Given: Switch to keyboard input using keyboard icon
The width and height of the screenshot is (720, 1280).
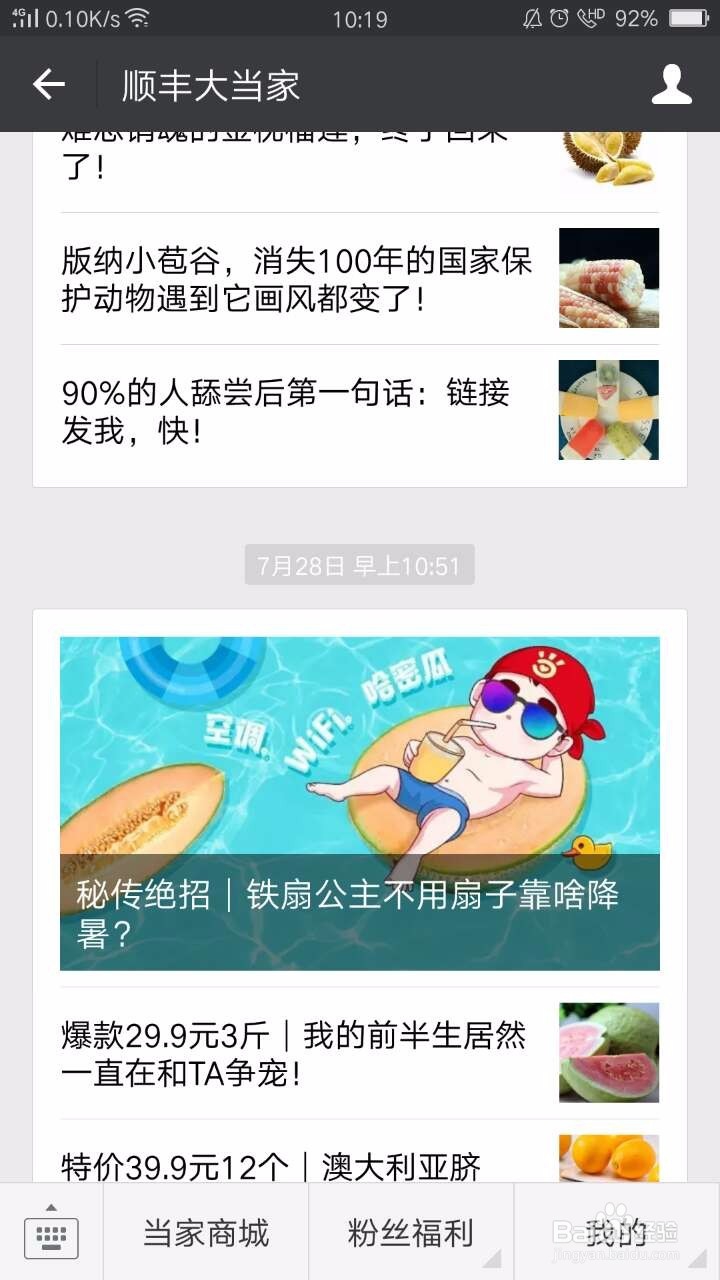Looking at the screenshot, I should 51,1236.
